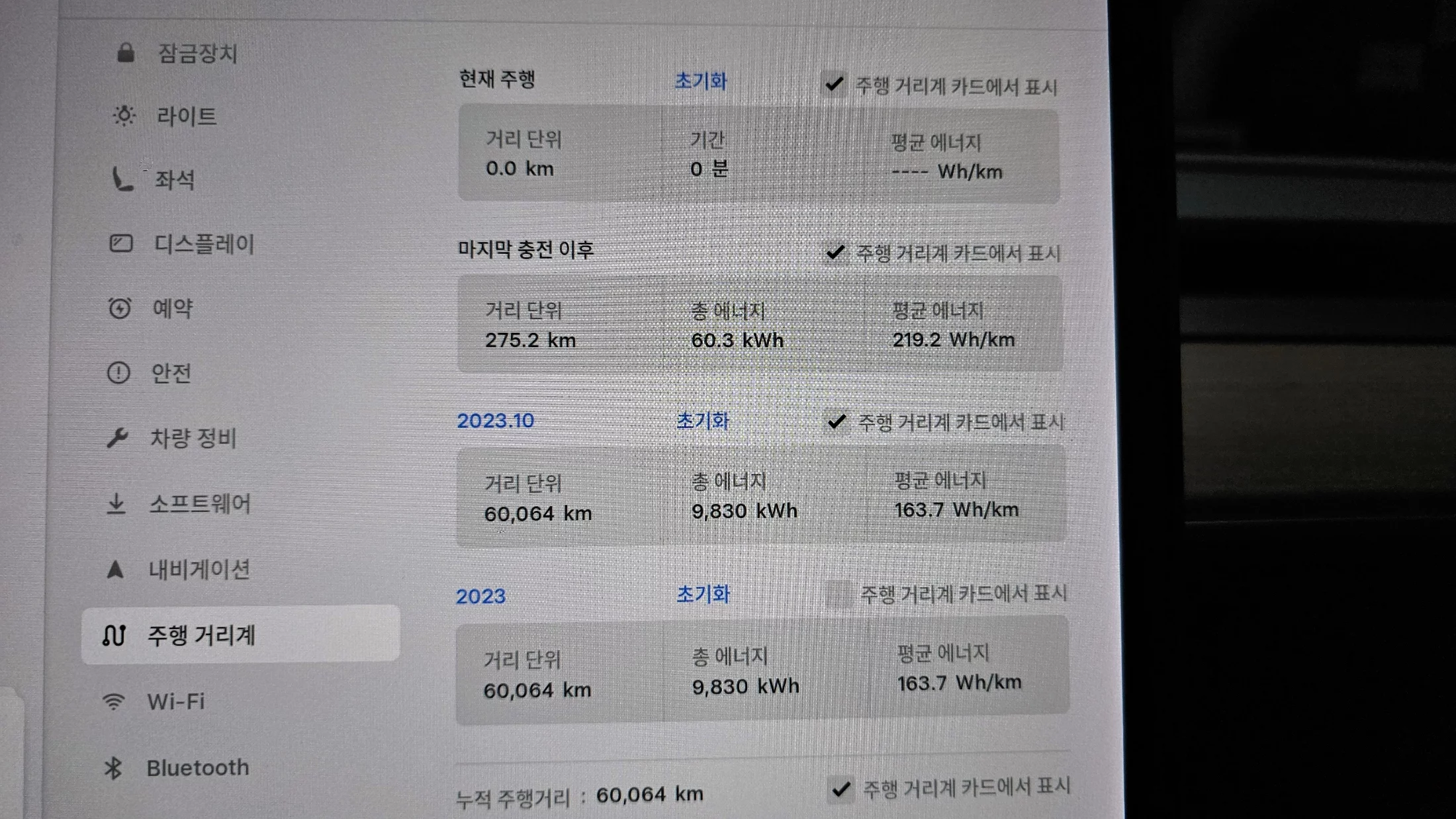Uncheck card display for 현재 주행
Viewport: 1456px width, 819px height.
tap(834, 85)
